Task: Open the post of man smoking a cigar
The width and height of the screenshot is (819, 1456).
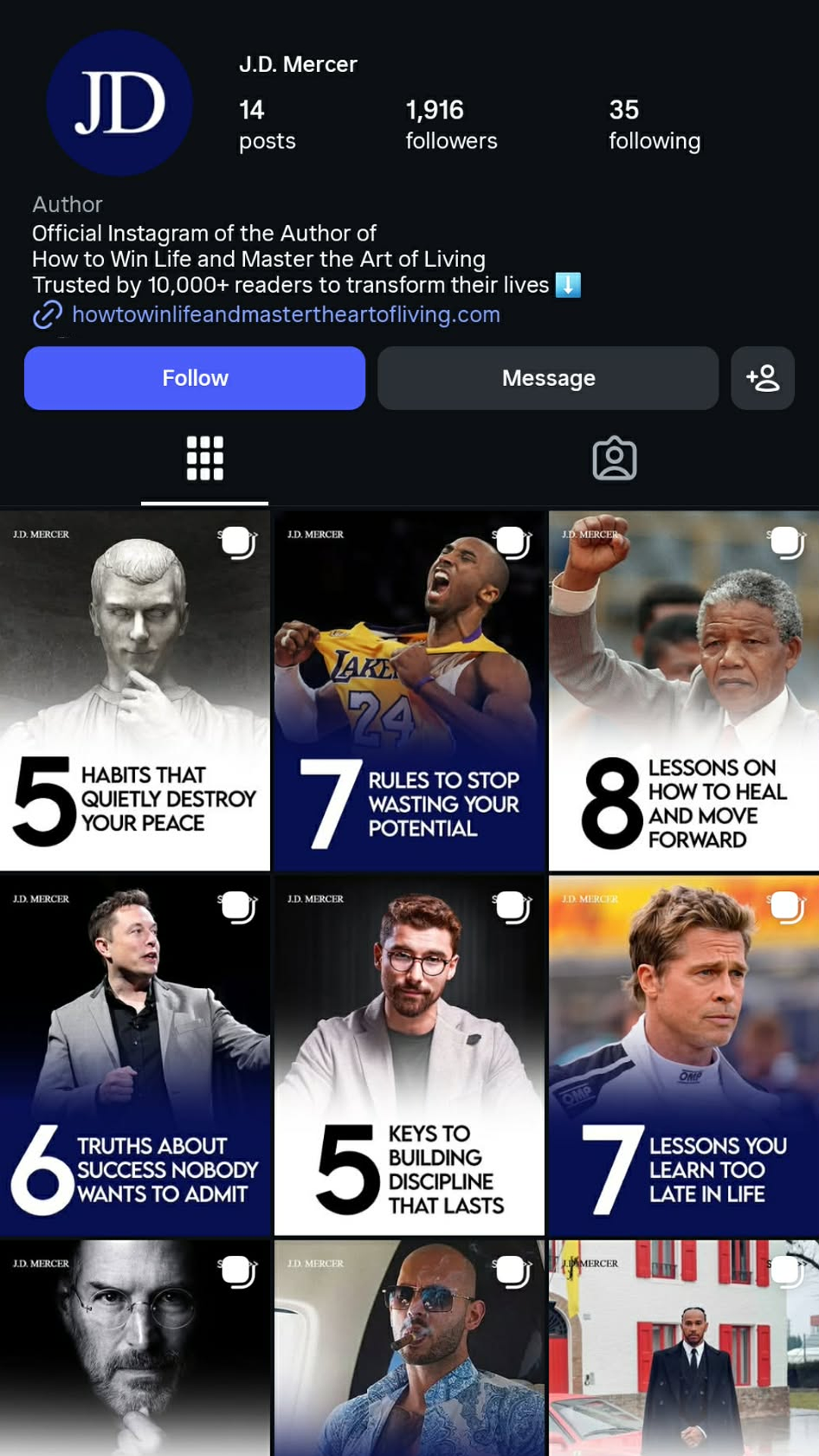Action: point(409,1350)
